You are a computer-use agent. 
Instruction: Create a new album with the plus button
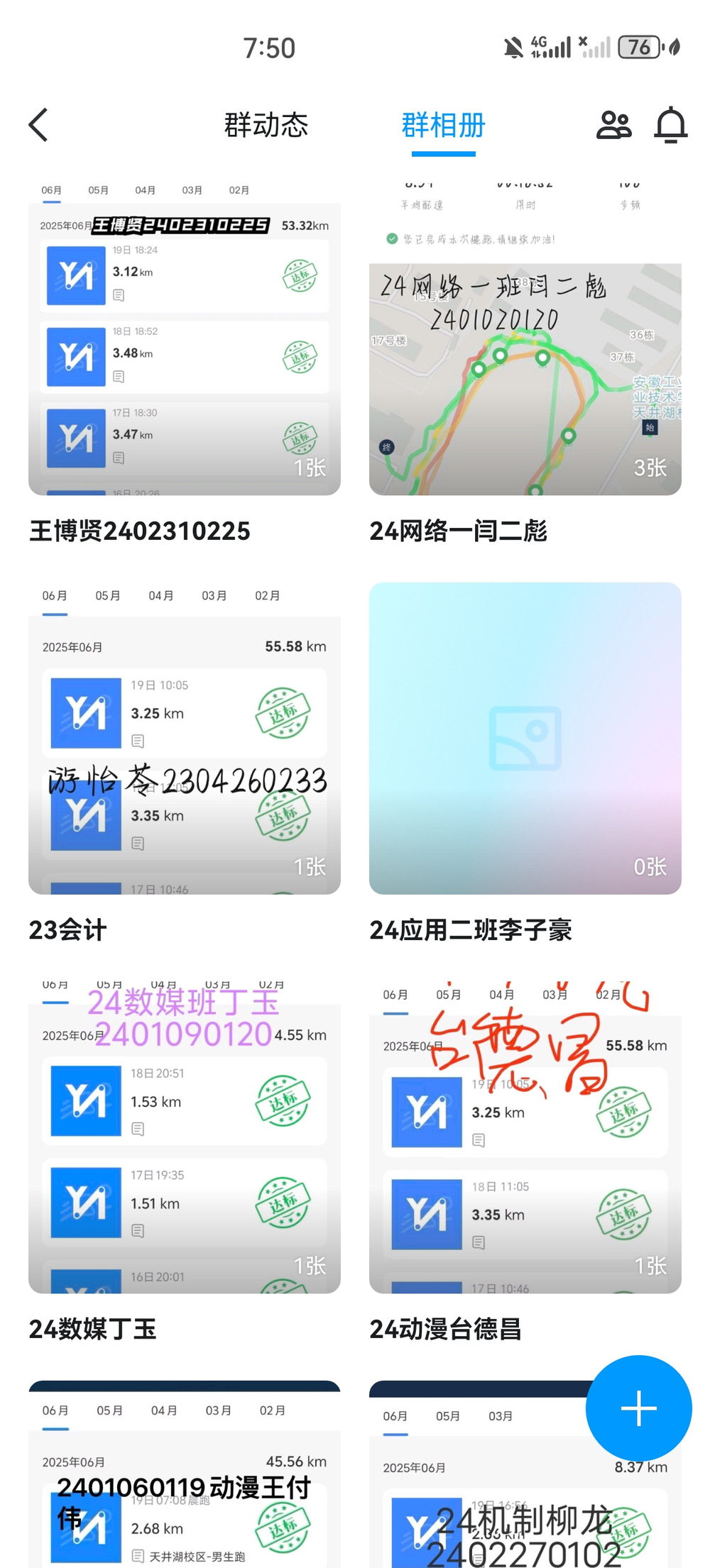[638, 1408]
